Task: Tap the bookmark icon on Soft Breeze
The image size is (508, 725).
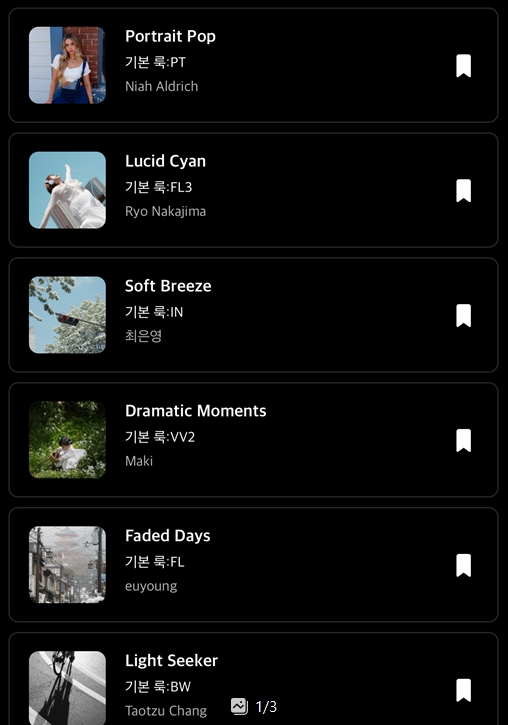Action: pyautogui.click(x=463, y=315)
